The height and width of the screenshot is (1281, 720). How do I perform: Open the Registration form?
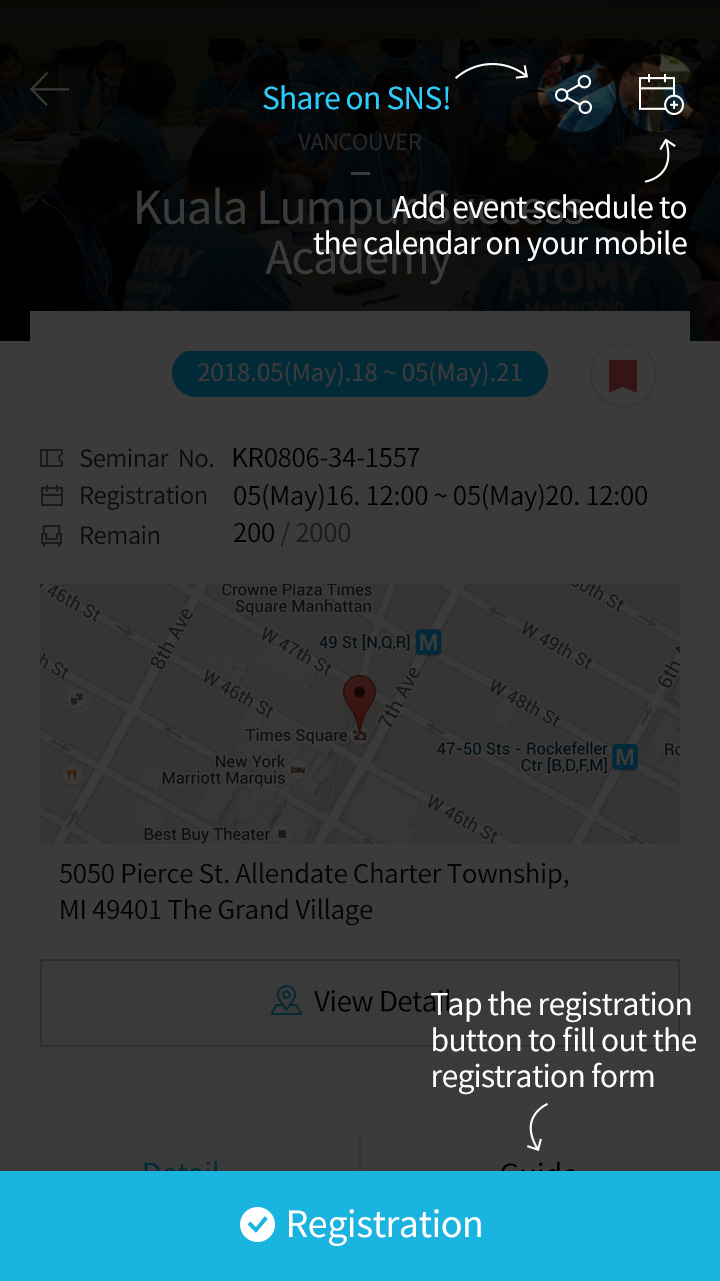point(360,1225)
